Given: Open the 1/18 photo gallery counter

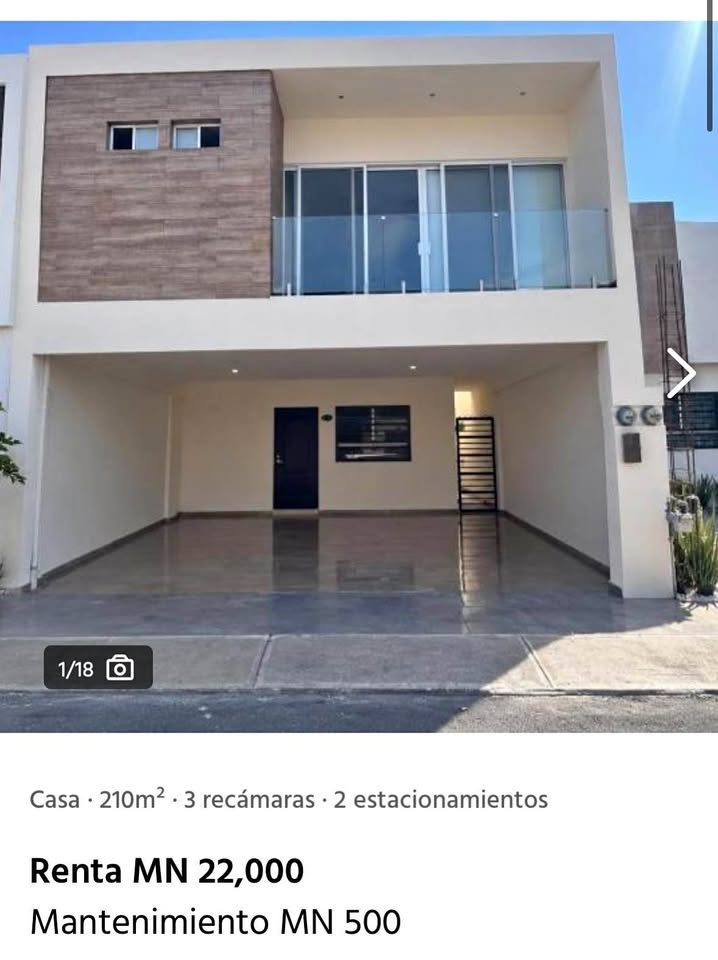Looking at the screenshot, I should [98, 668].
